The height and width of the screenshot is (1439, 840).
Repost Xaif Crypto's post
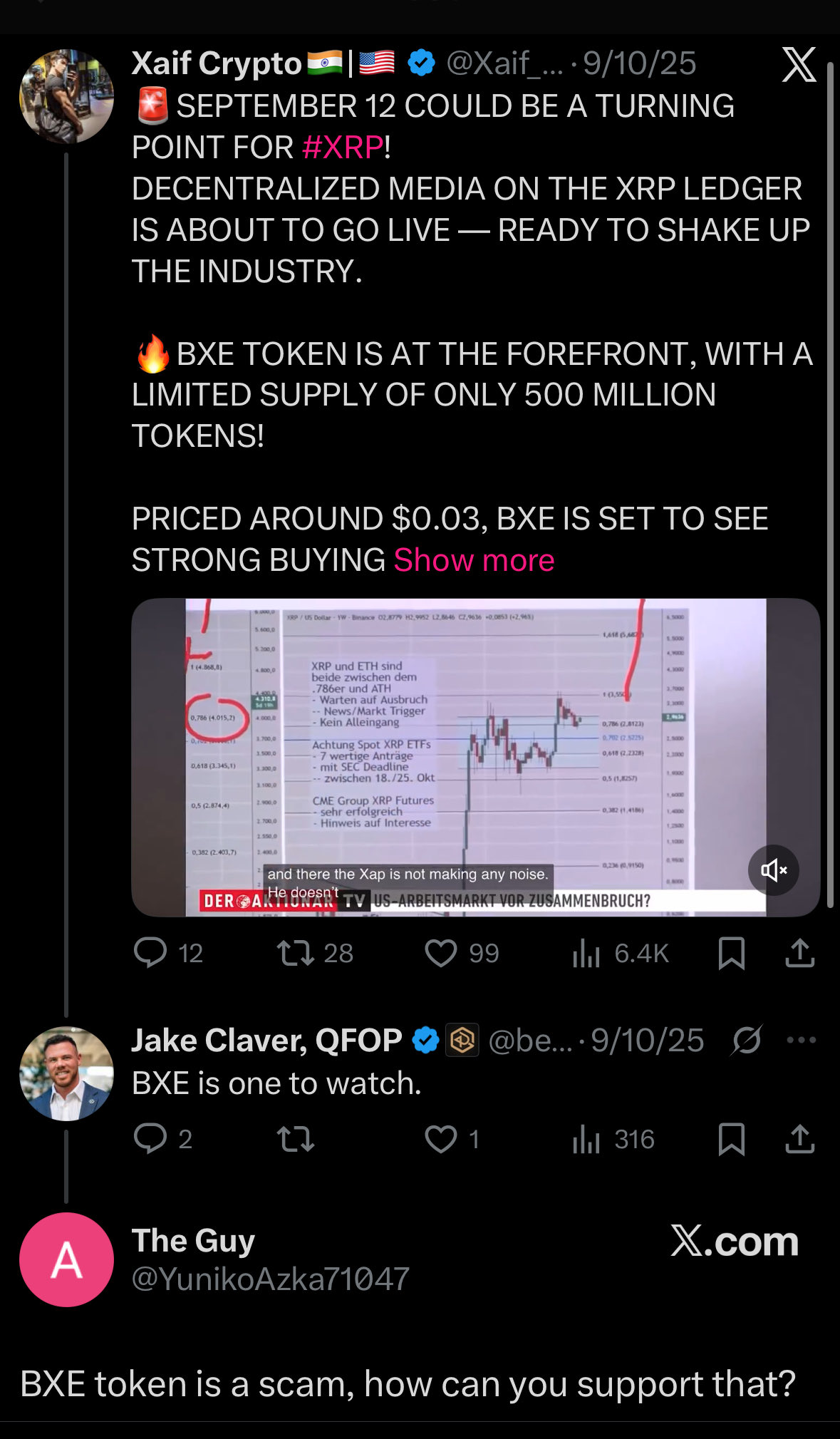click(x=296, y=953)
